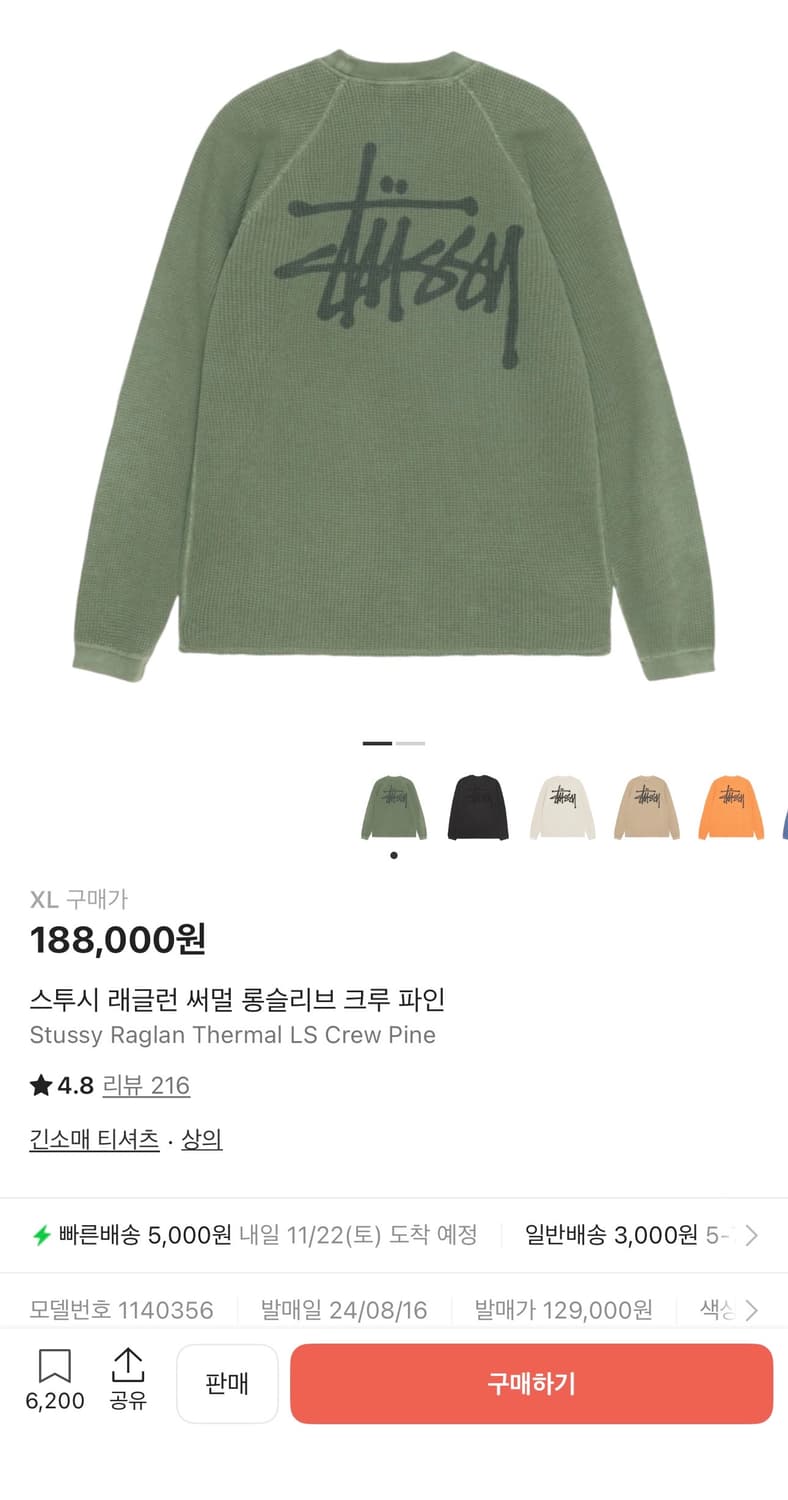The height and width of the screenshot is (1500, 788).
Task: Select the green Stussy colorway thumbnail
Action: [x=393, y=805]
